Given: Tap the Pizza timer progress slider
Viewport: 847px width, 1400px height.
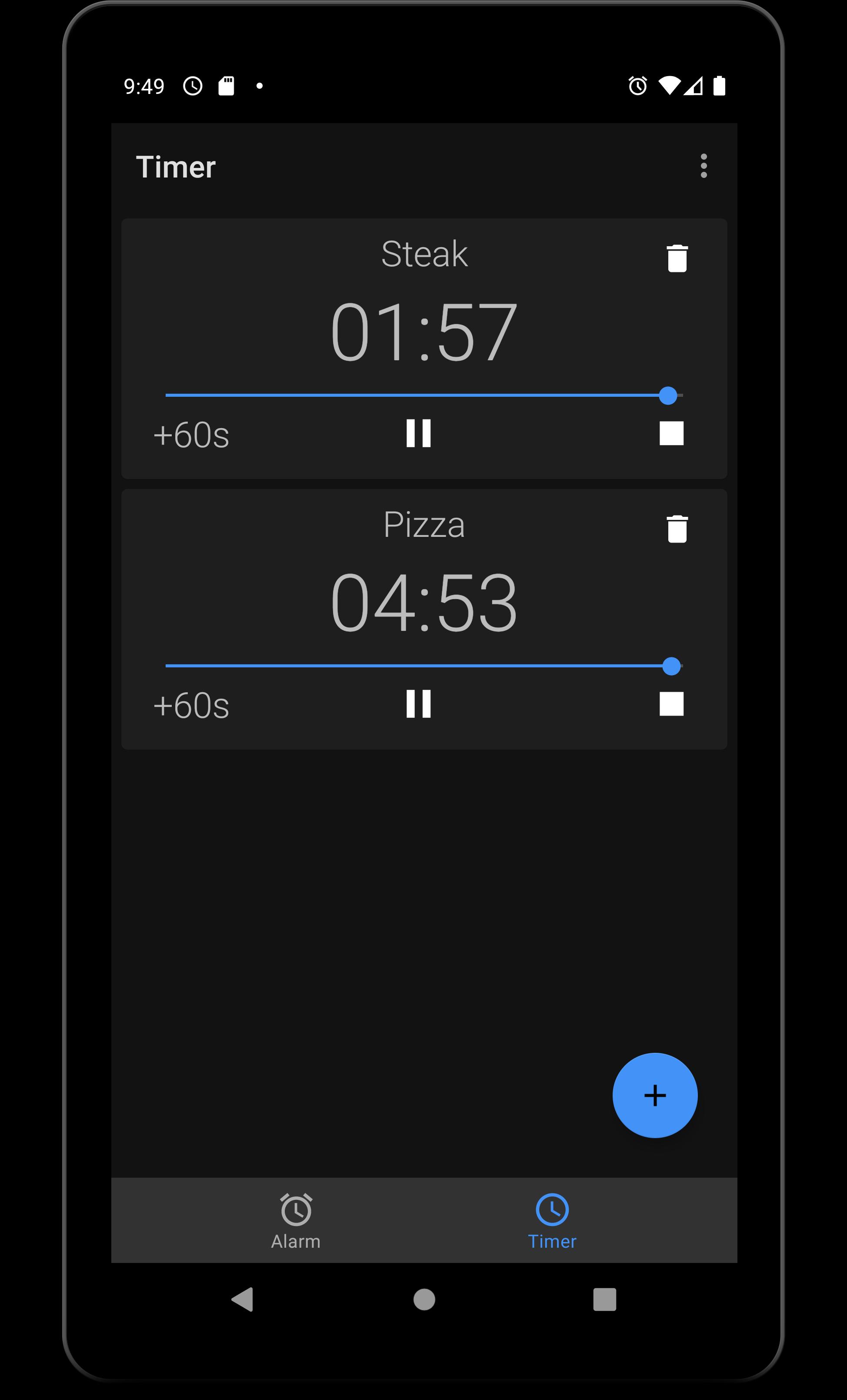Looking at the screenshot, I should [423, 665].
